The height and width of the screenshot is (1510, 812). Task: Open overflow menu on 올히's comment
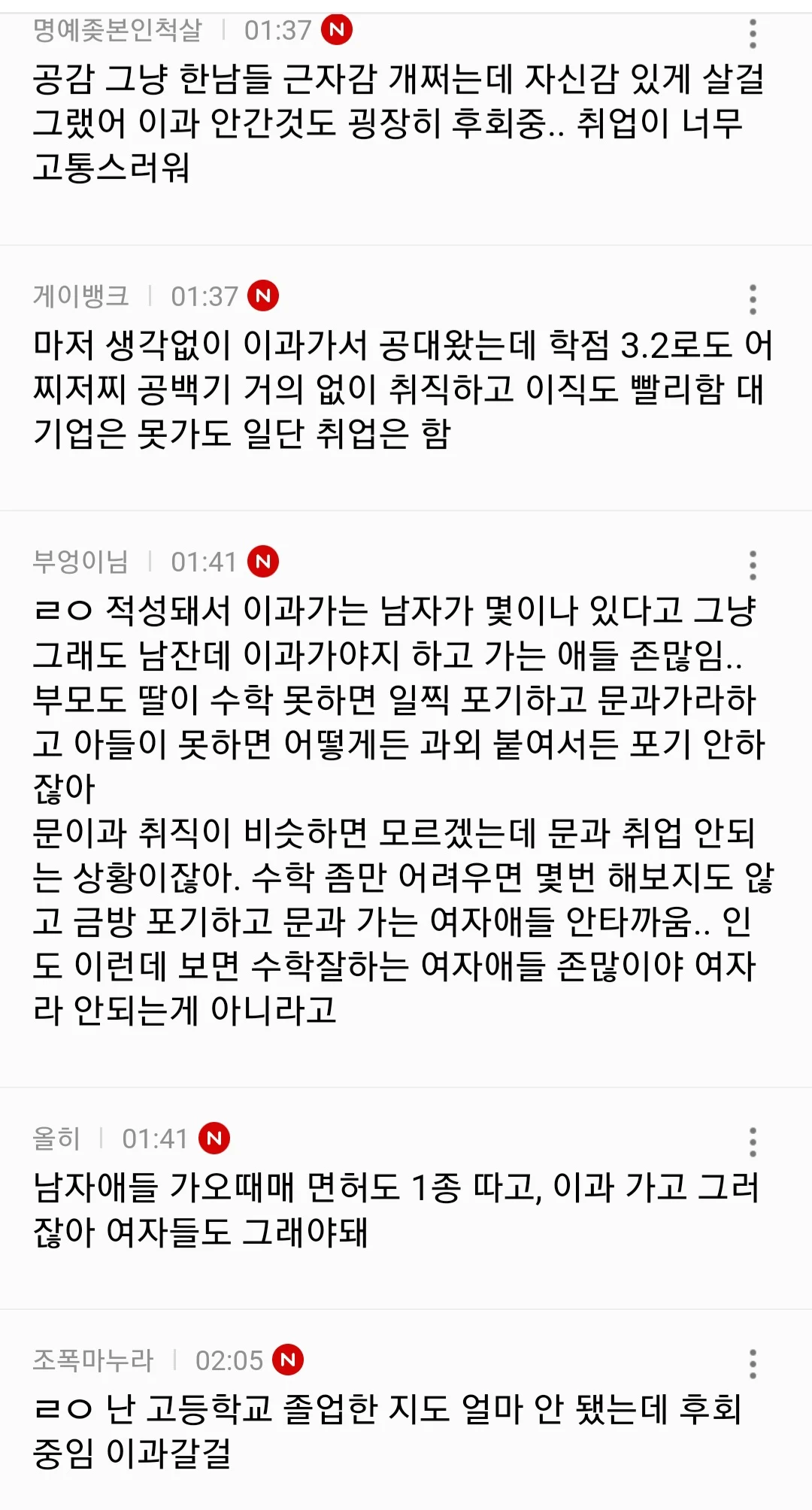coord(753,1142)
